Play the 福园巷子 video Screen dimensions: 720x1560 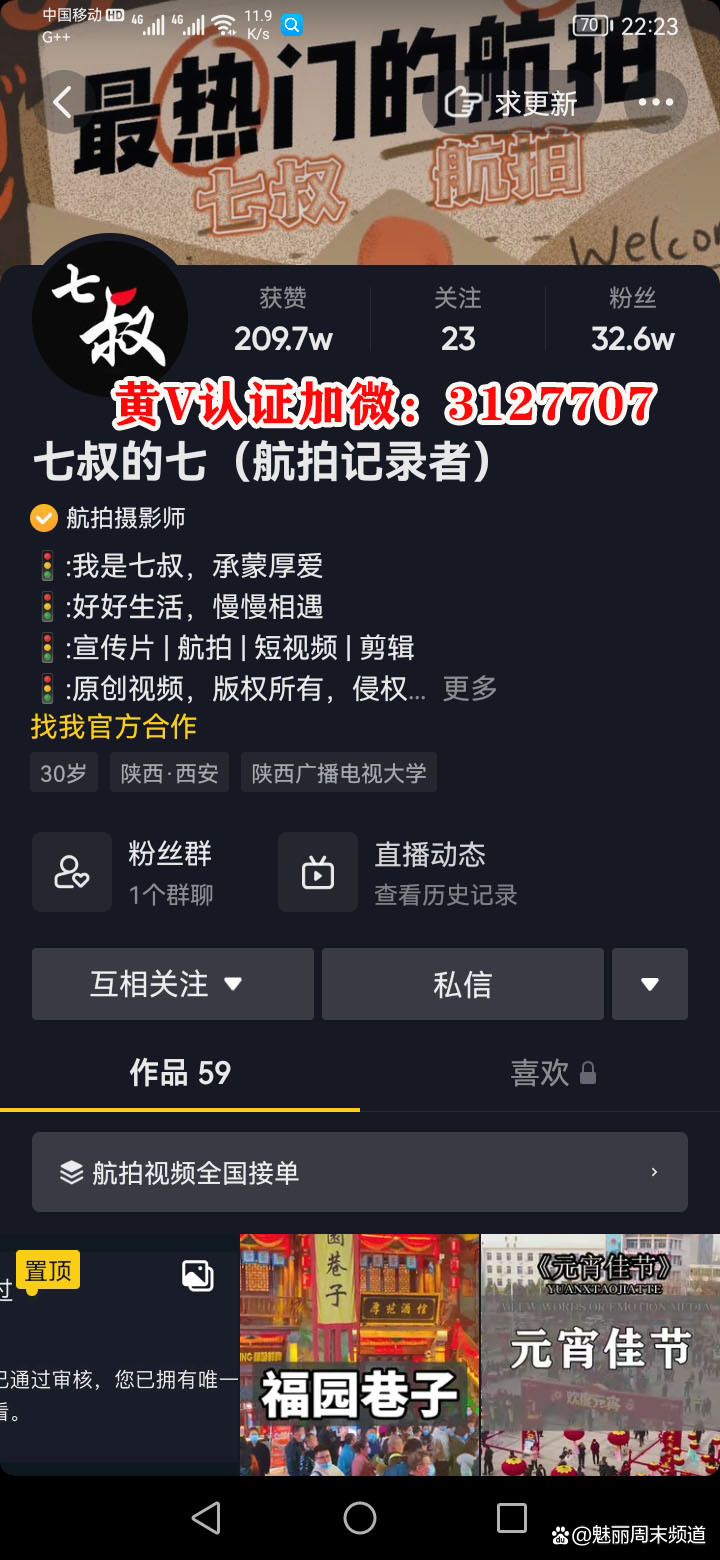(359, 1355)
